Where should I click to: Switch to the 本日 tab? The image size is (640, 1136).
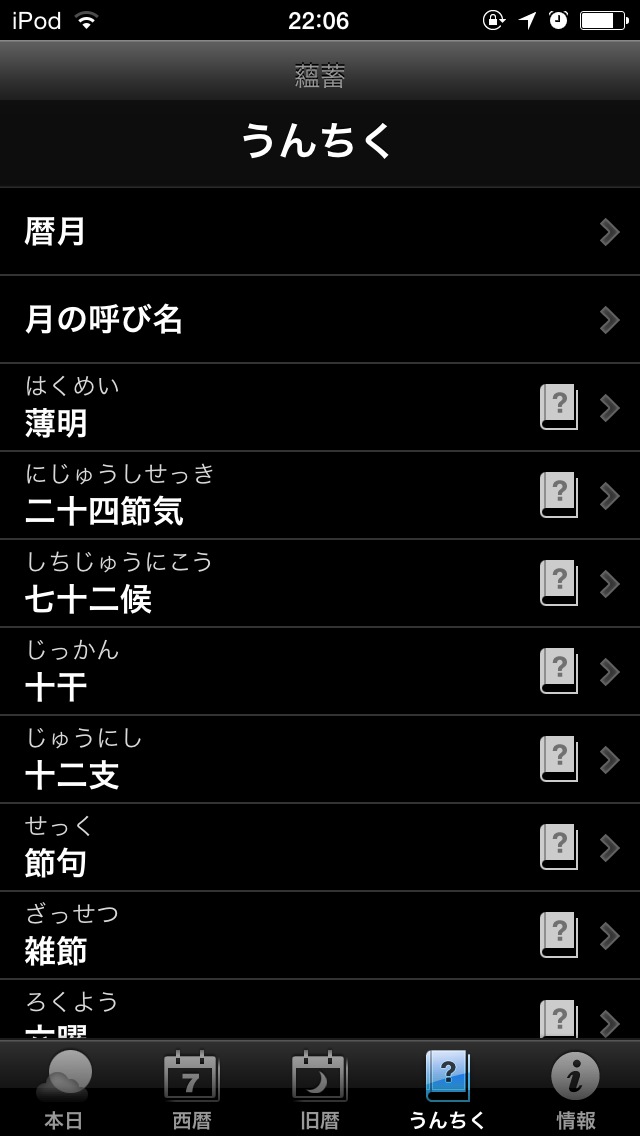[64, 1090]
